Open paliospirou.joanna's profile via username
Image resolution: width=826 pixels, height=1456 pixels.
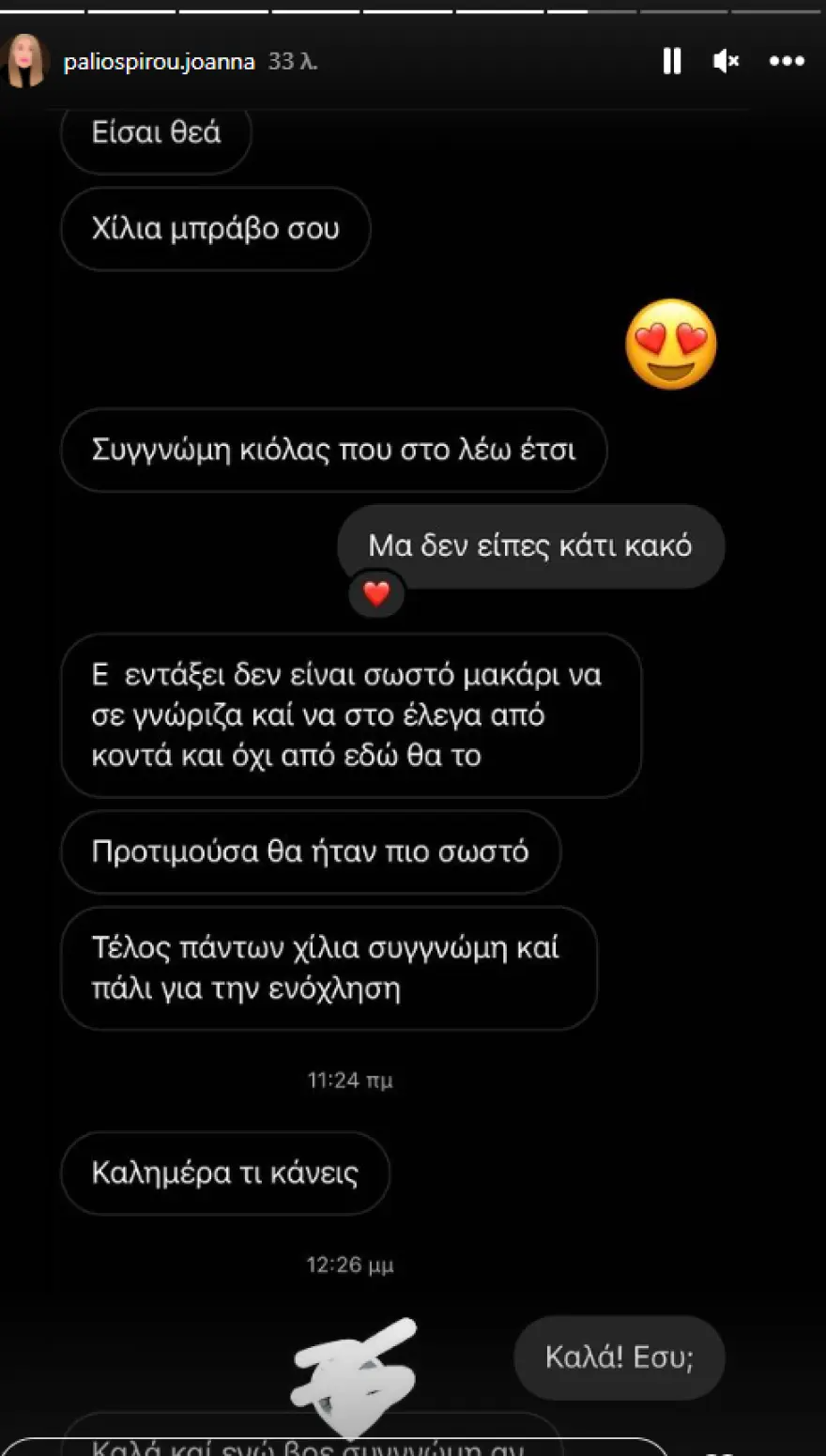(x=160, y=61)
